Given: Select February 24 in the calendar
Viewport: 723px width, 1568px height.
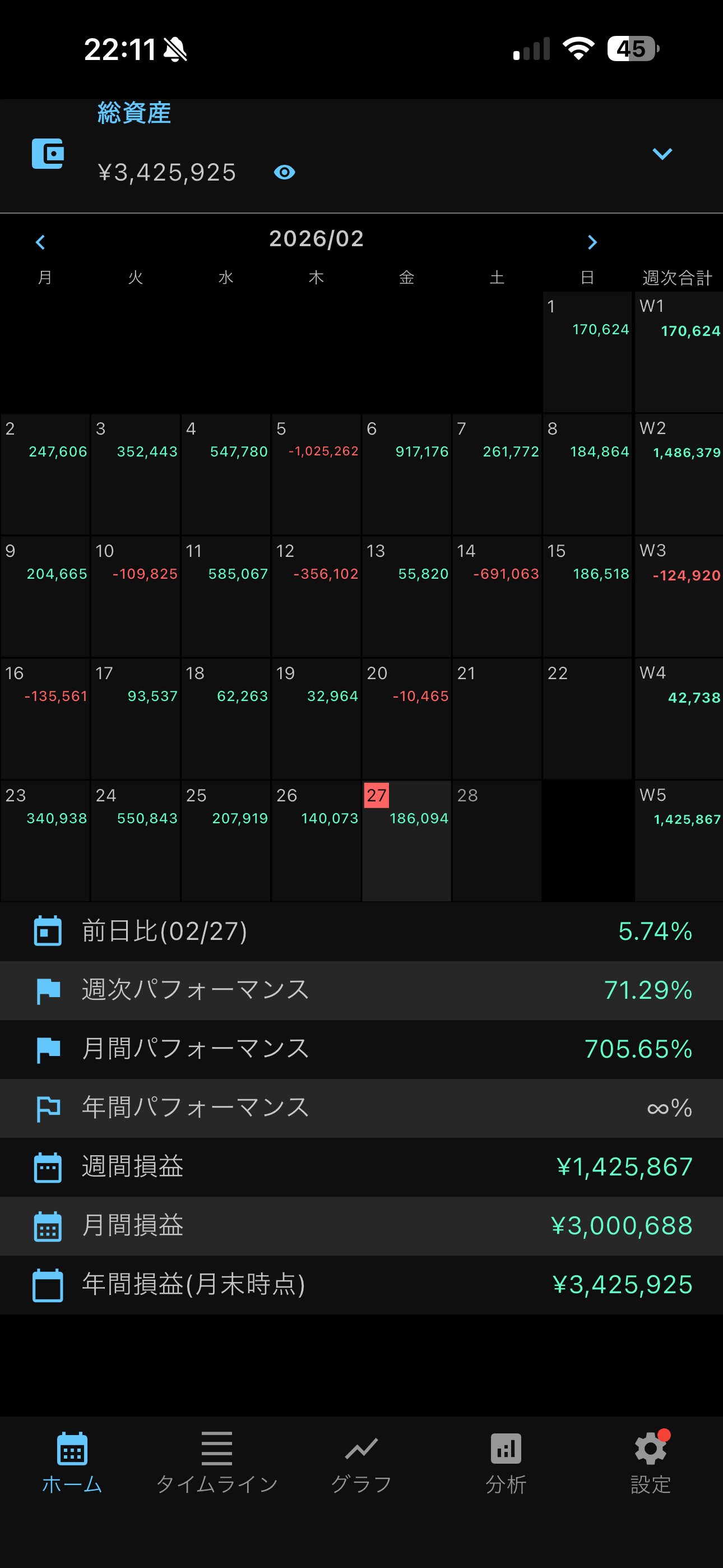Looking at the screenshot, I should [x=135, y=840].
